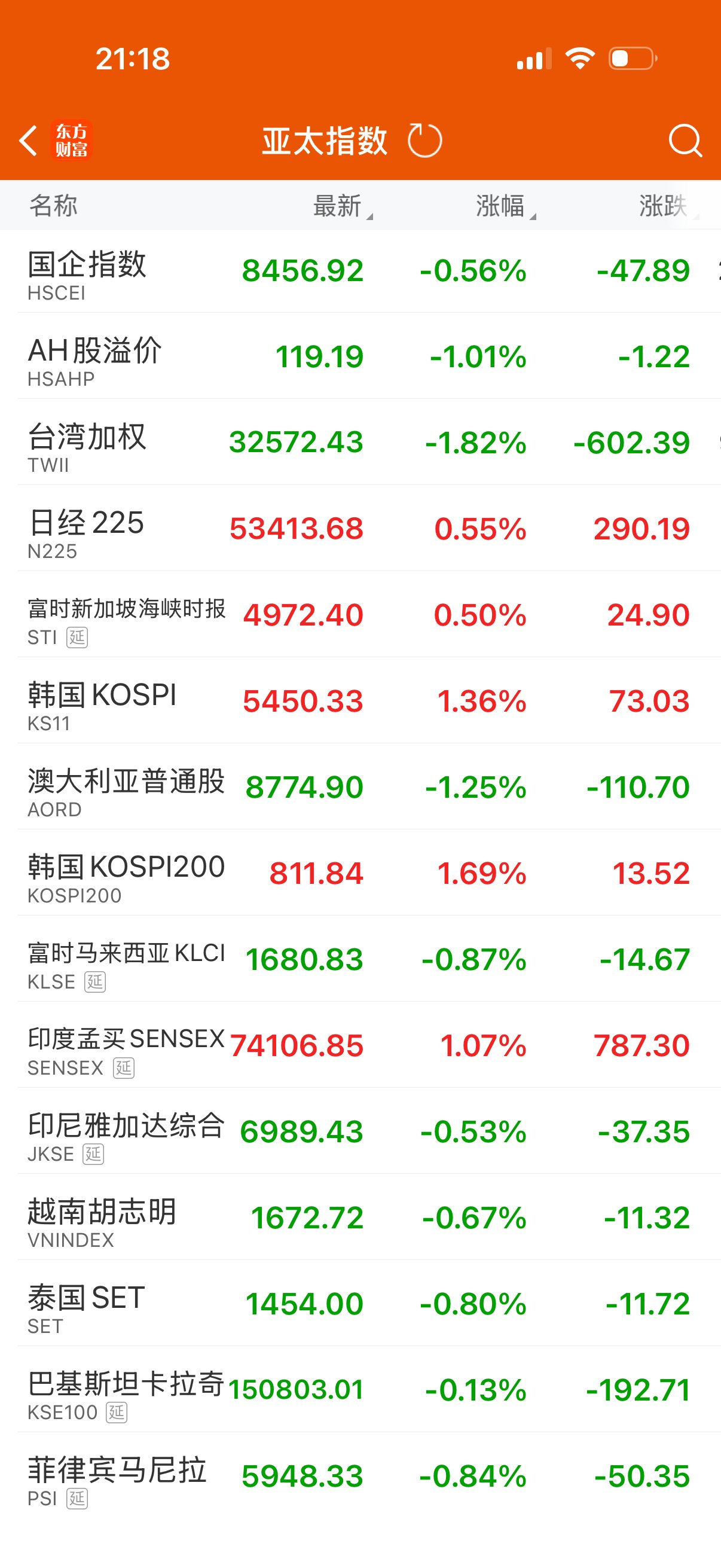
Task: Select 越南胡志明 VNINDEX index
Action: [102, 1219]
